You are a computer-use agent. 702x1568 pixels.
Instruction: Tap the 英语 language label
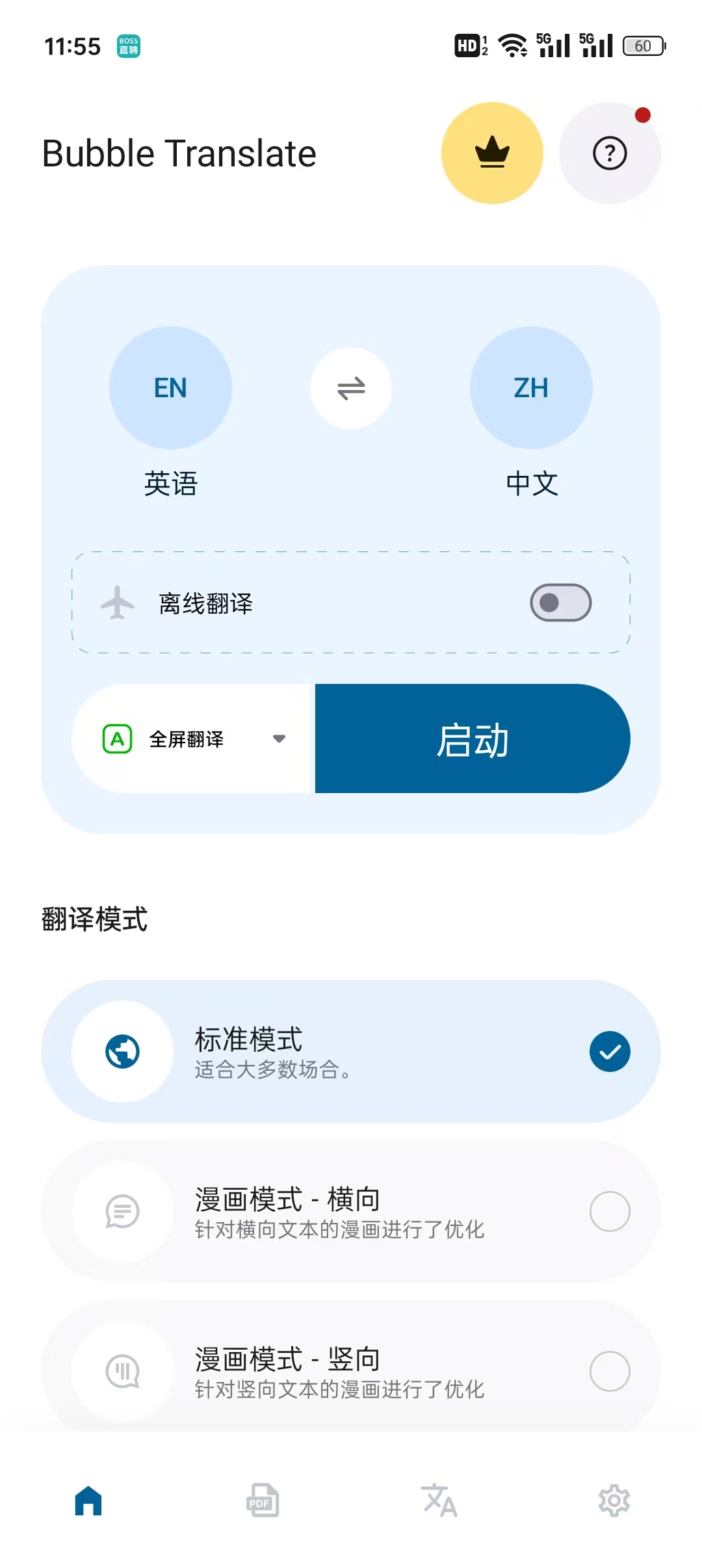[x=171, y=483]
